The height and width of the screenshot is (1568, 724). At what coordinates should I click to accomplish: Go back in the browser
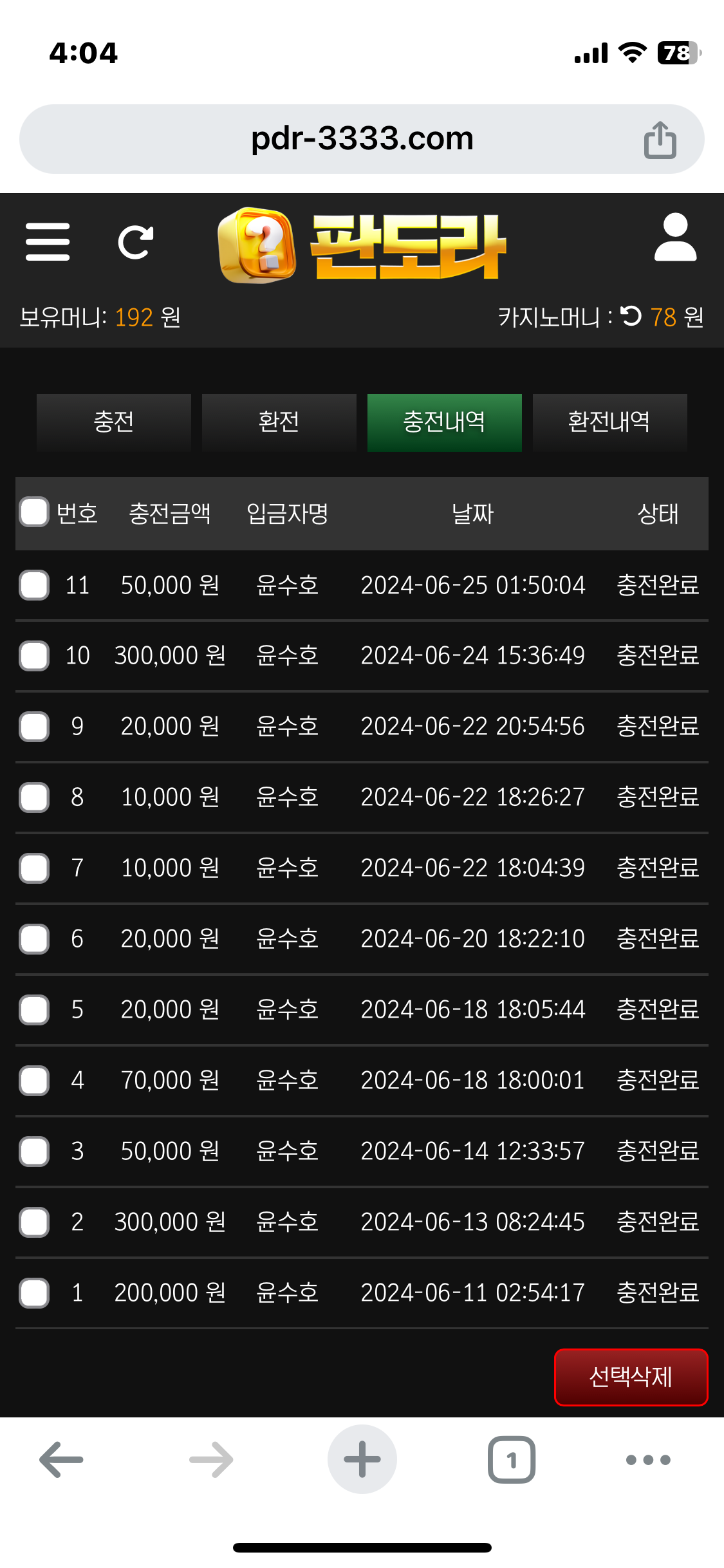click(x=62, y=1459)
